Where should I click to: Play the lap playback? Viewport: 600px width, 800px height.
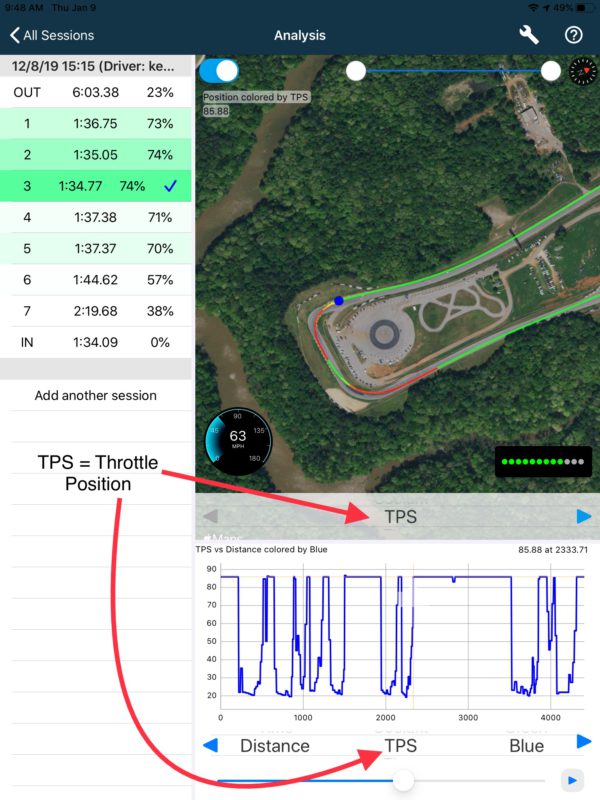point(573,780)
